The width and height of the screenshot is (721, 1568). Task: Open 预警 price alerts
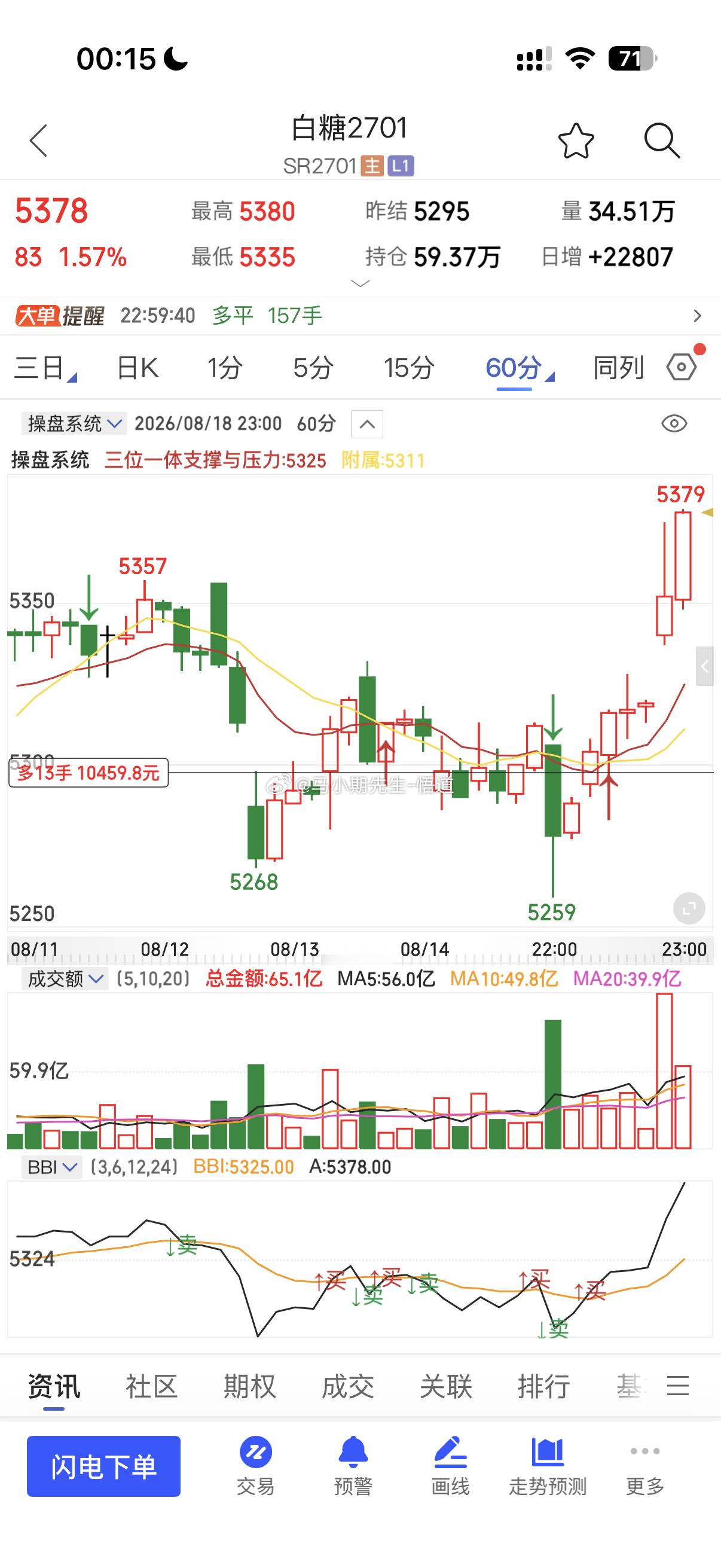[353, 1467]
